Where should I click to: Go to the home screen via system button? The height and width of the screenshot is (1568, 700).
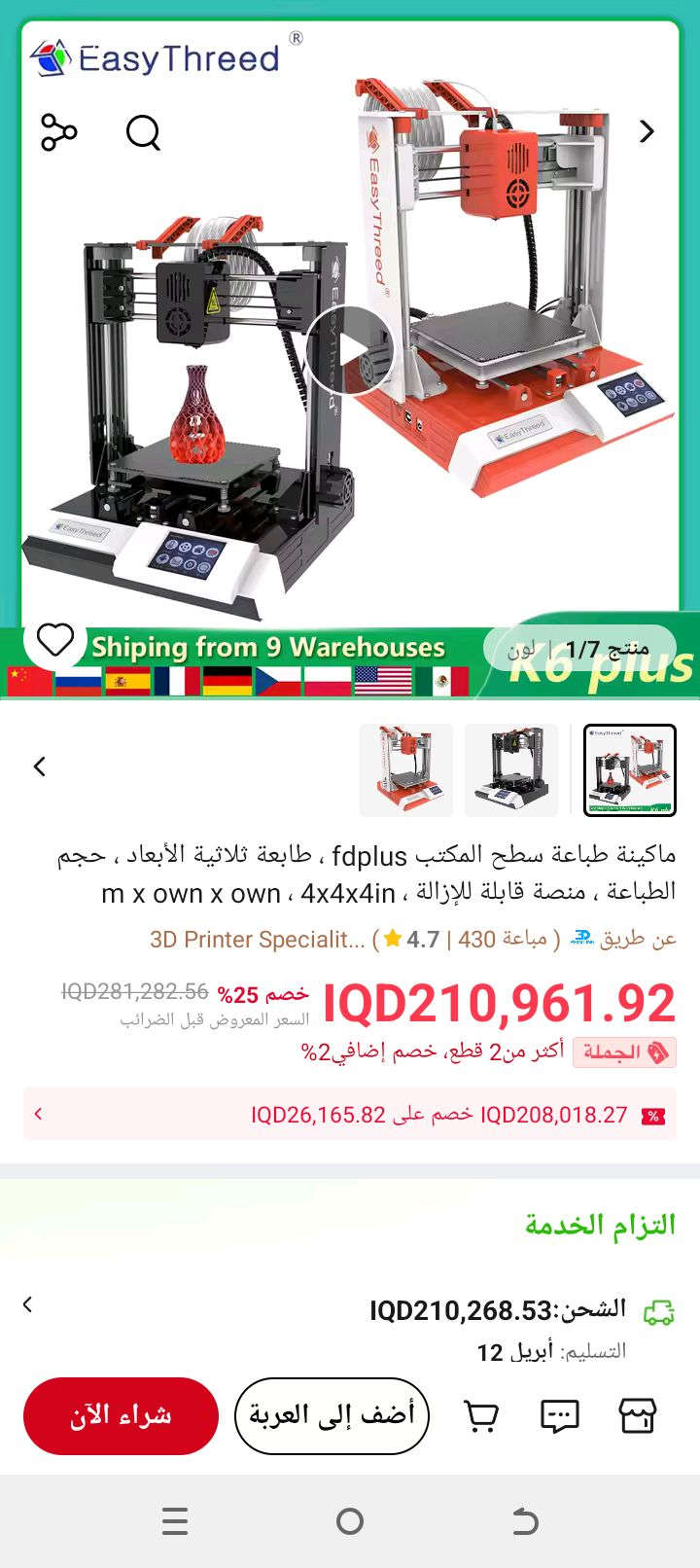click(350, 1521)
